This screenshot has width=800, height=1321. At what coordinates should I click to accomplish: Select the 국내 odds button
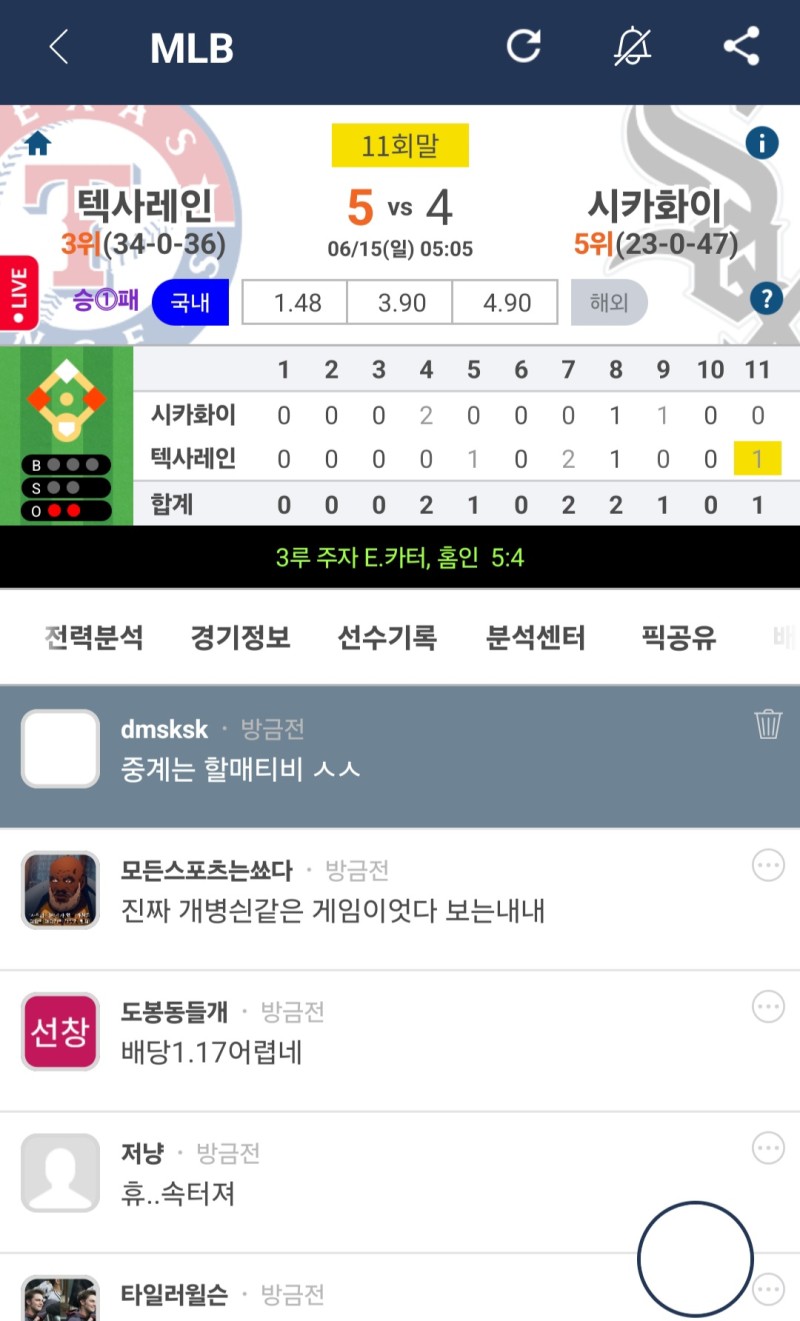[x=190, y=302]
